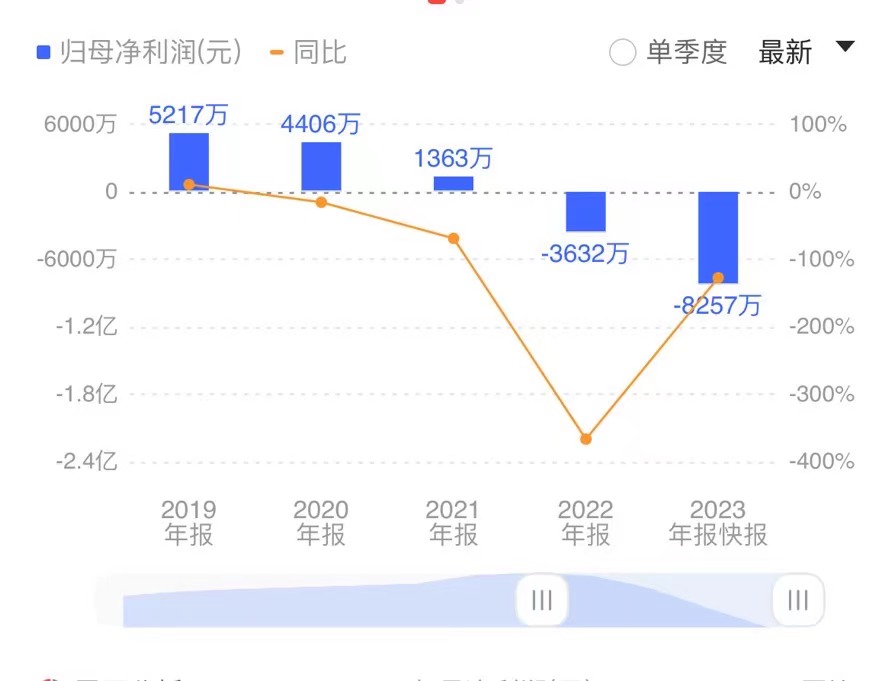Tap the 2022 年报 bar showing -3632万
Screen dimensions: 892x681
(586, 211)
